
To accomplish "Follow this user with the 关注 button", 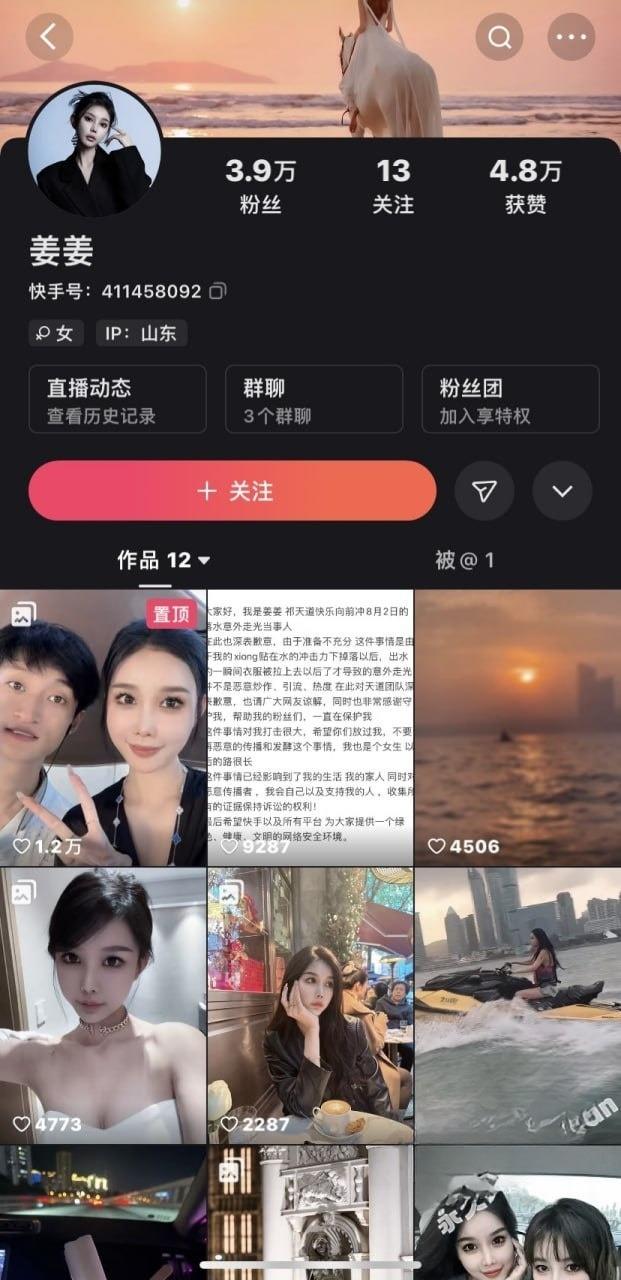I will coord(233,491).
